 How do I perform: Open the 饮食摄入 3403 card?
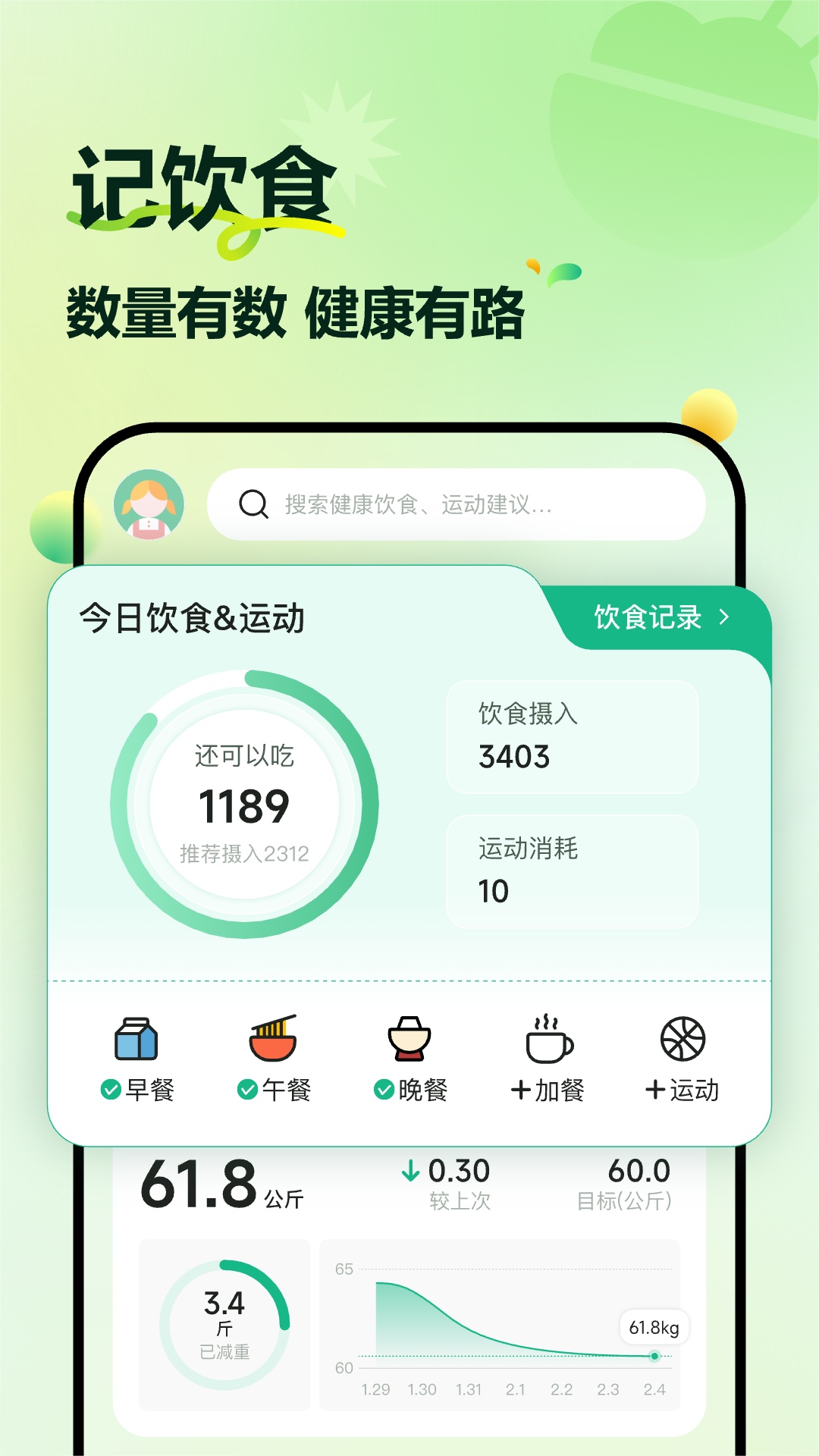(572, 736)
